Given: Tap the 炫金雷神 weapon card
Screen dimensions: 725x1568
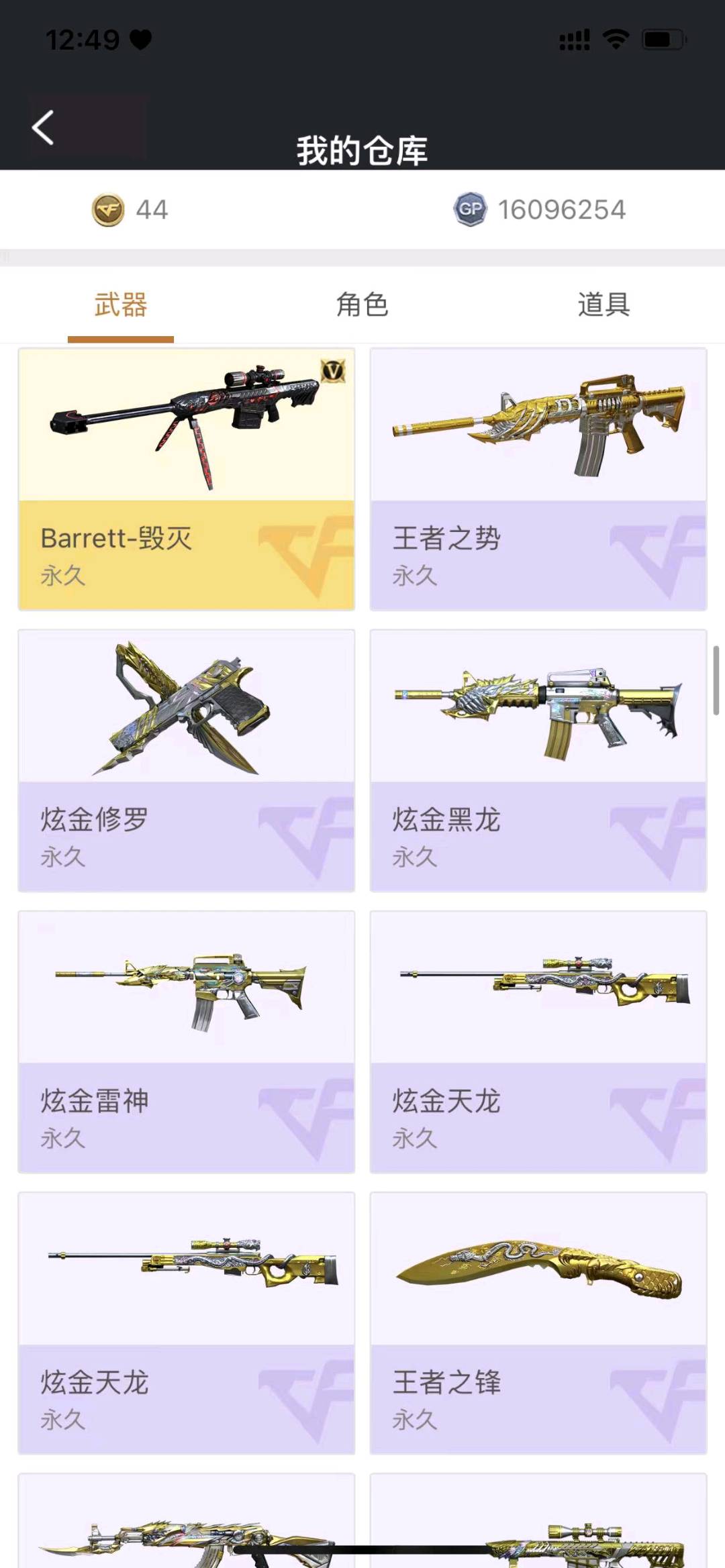Looking at the screenshot, I should (x=187, y=1041).
